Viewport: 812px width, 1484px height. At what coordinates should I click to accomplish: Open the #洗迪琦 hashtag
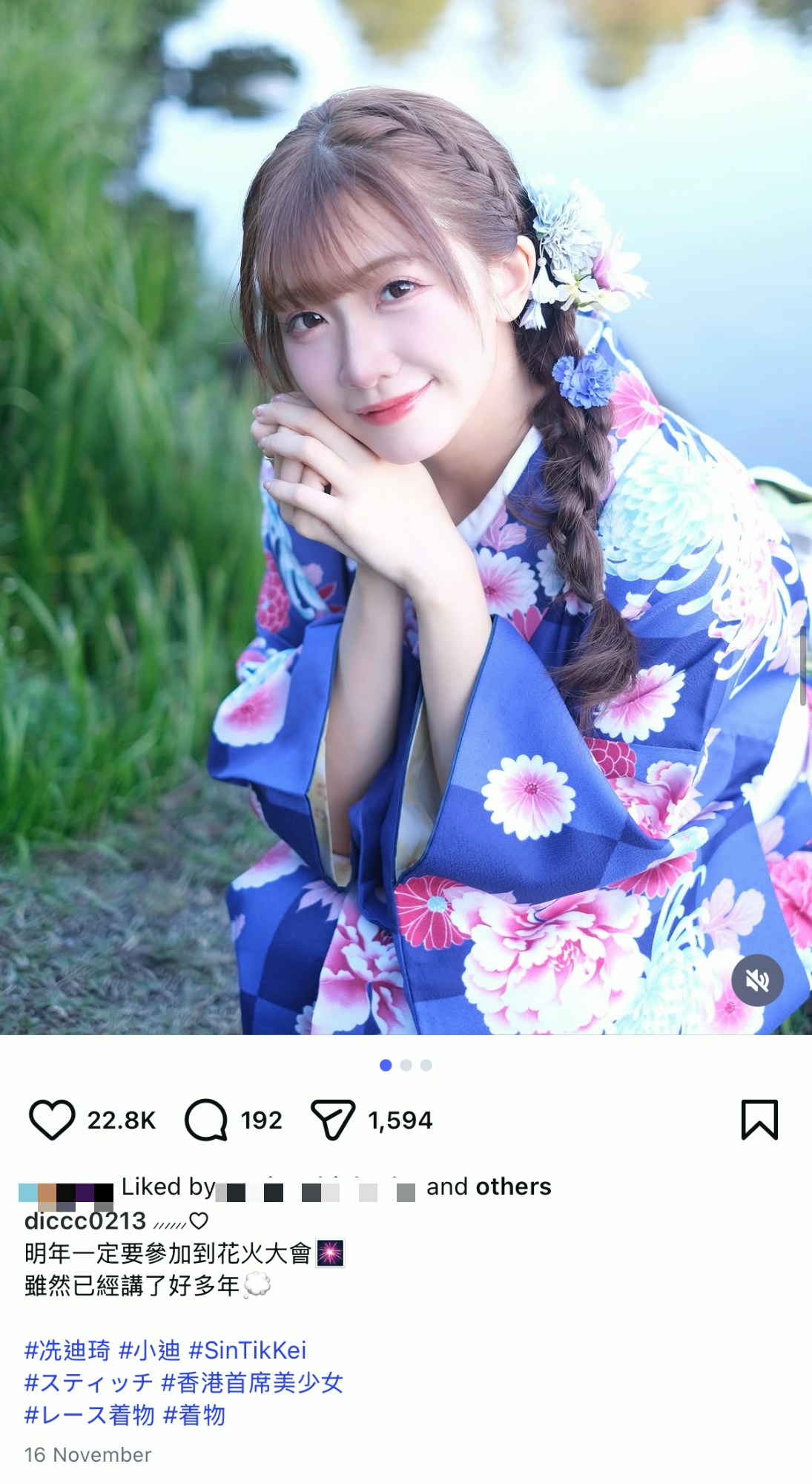67,1350
